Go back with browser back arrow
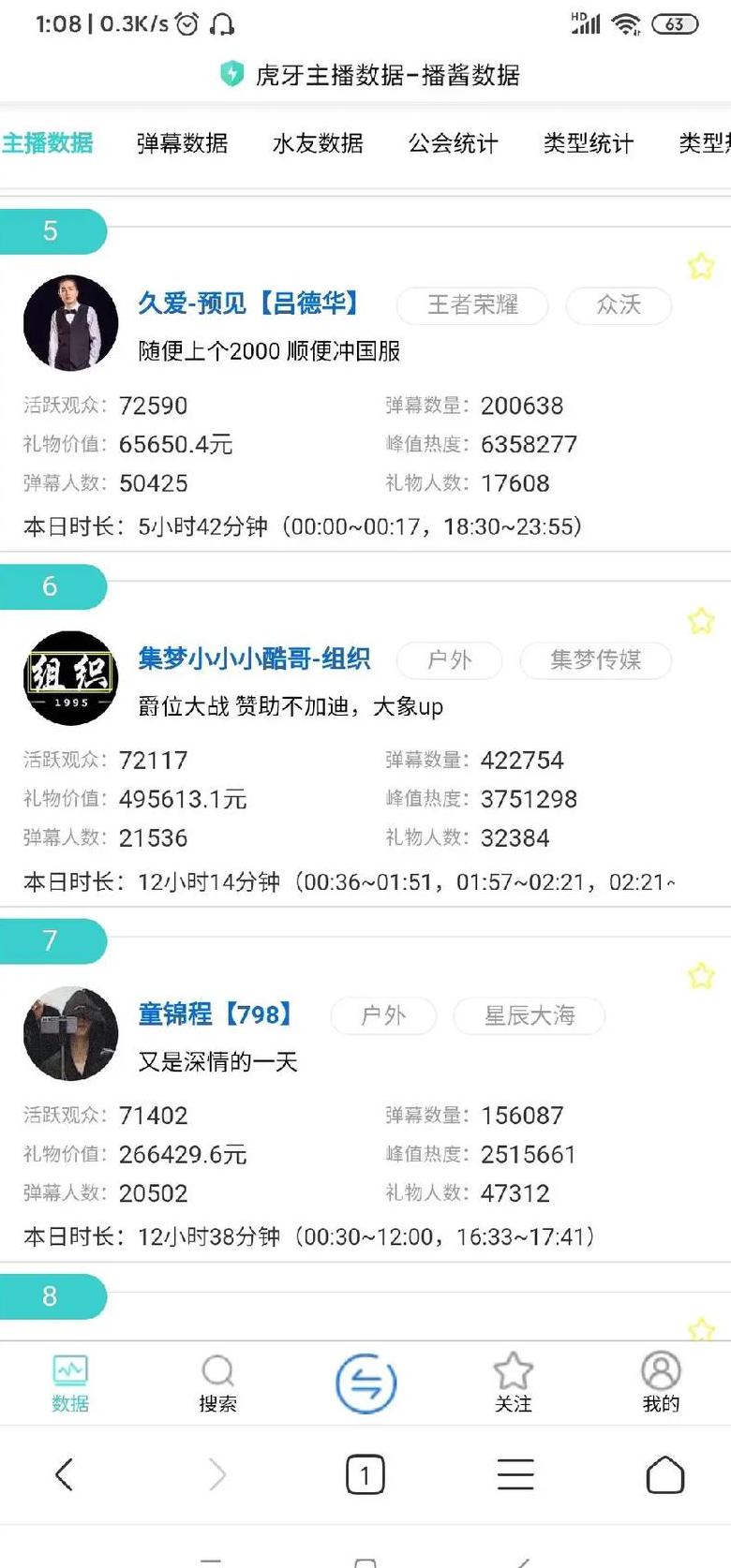The height and width of the screenshot is (1568, 731). click(x=64, y=1474)
